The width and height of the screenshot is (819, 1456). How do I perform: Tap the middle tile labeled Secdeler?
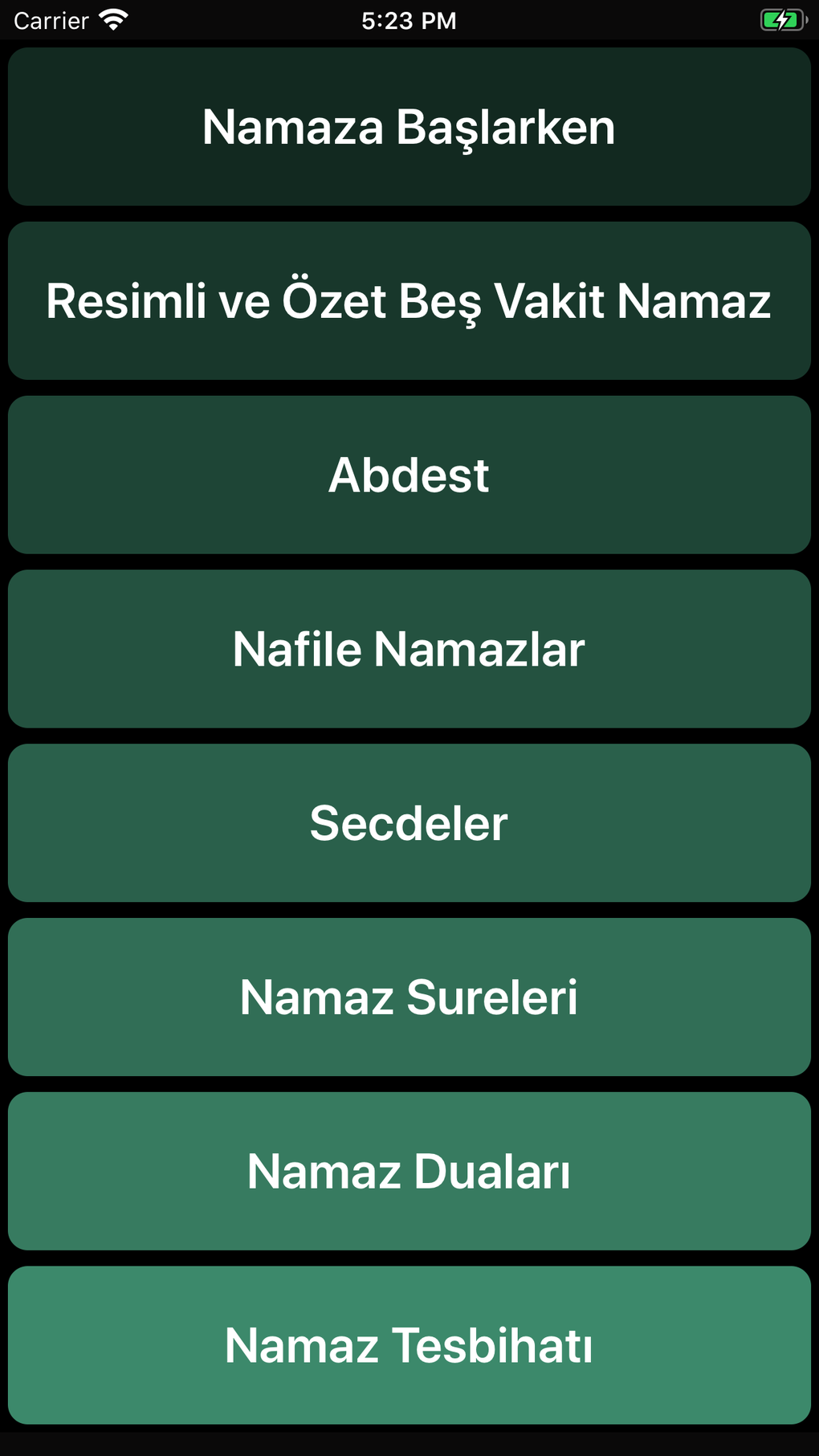coord(409,822)
